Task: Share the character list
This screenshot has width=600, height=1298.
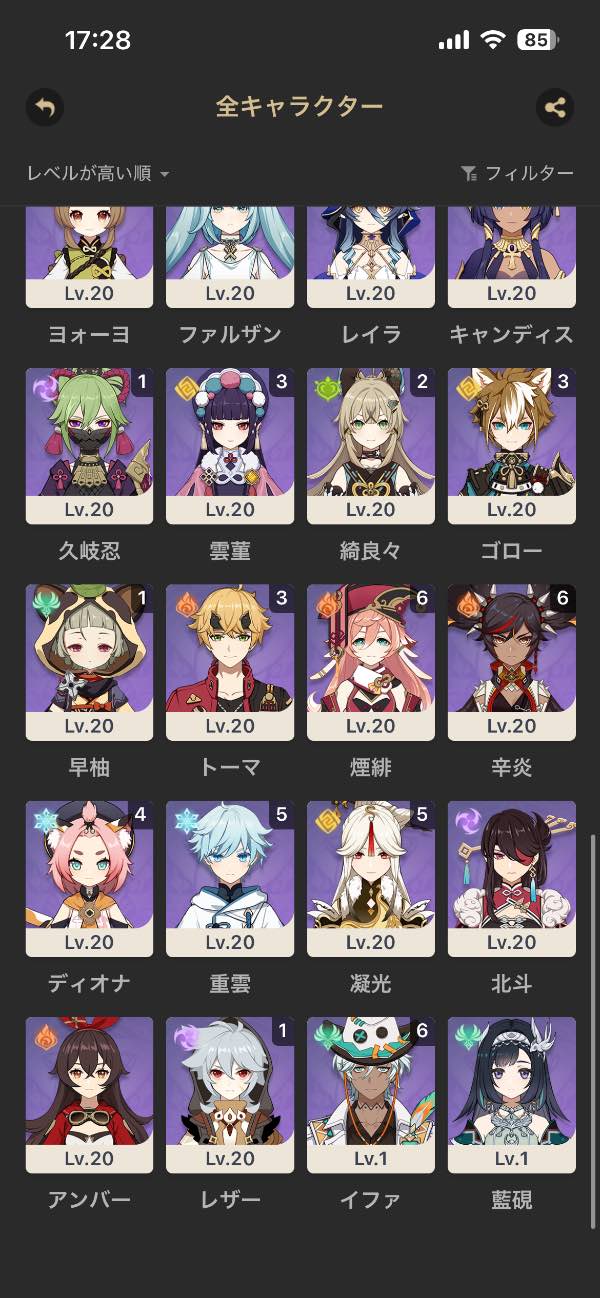Action: pyautogui.click(x=555, y=107)
